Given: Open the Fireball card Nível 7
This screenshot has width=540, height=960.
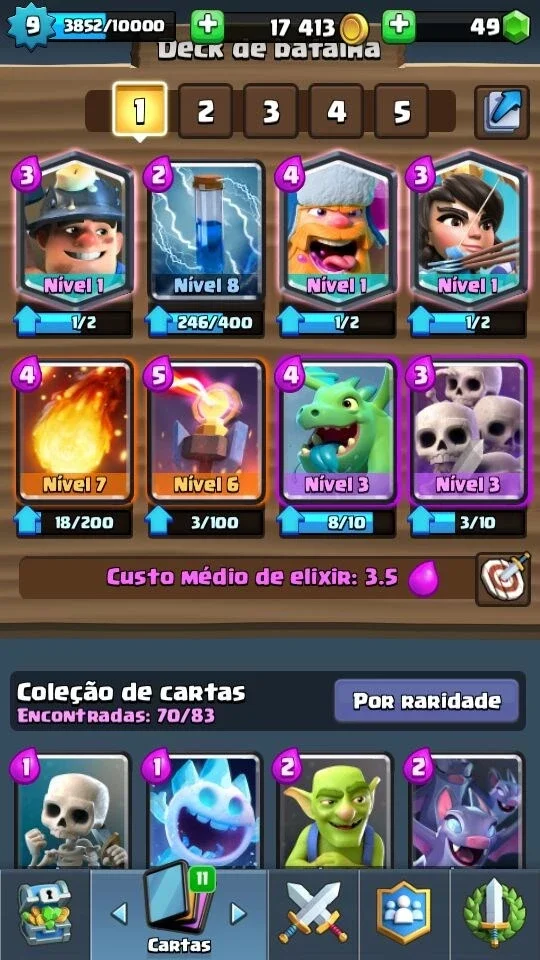Looking at the screenshot, I should tap(74, 431).
